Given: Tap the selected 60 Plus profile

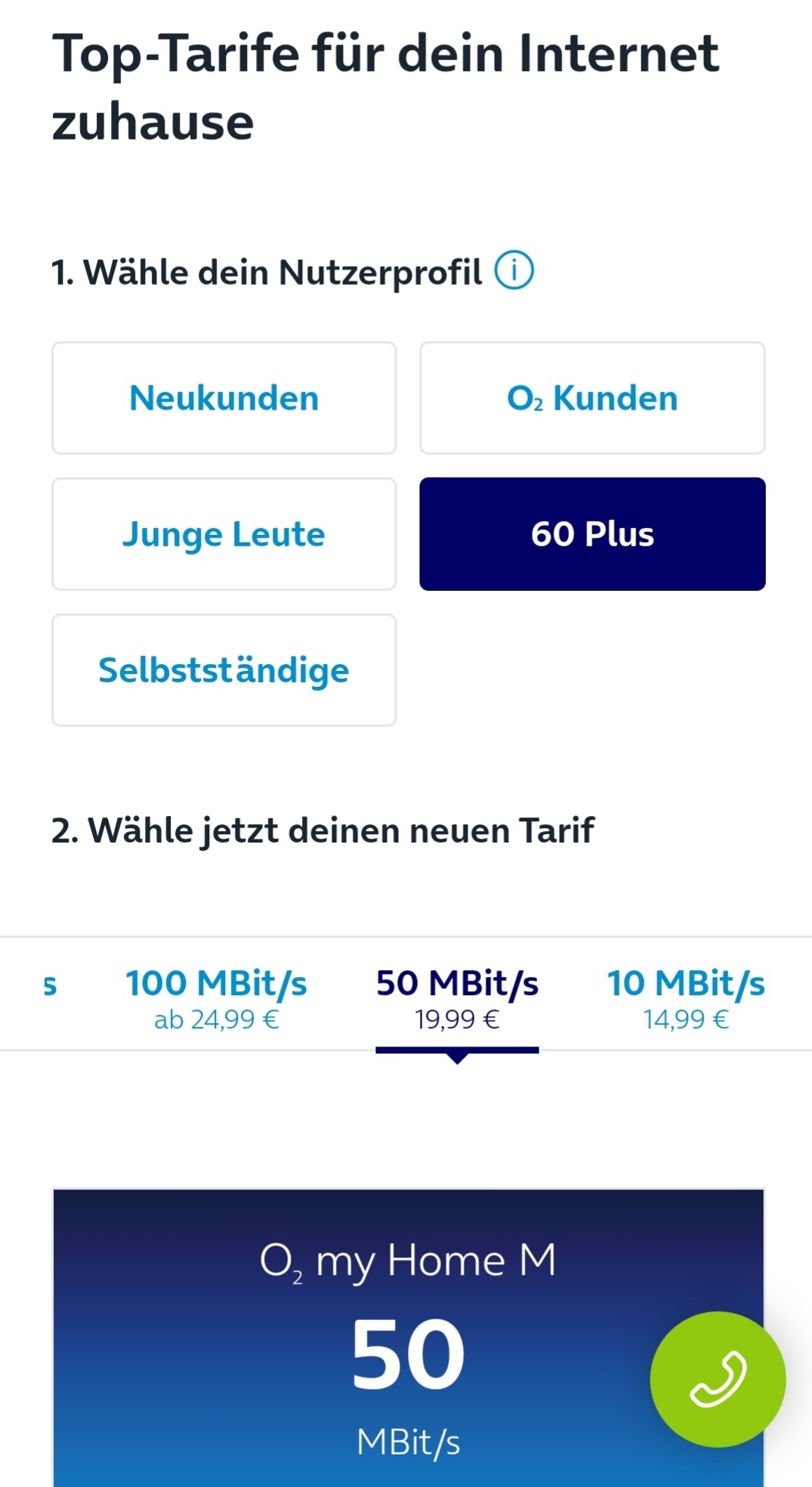Looking at the screenshot, I should (x=592, y=534).
